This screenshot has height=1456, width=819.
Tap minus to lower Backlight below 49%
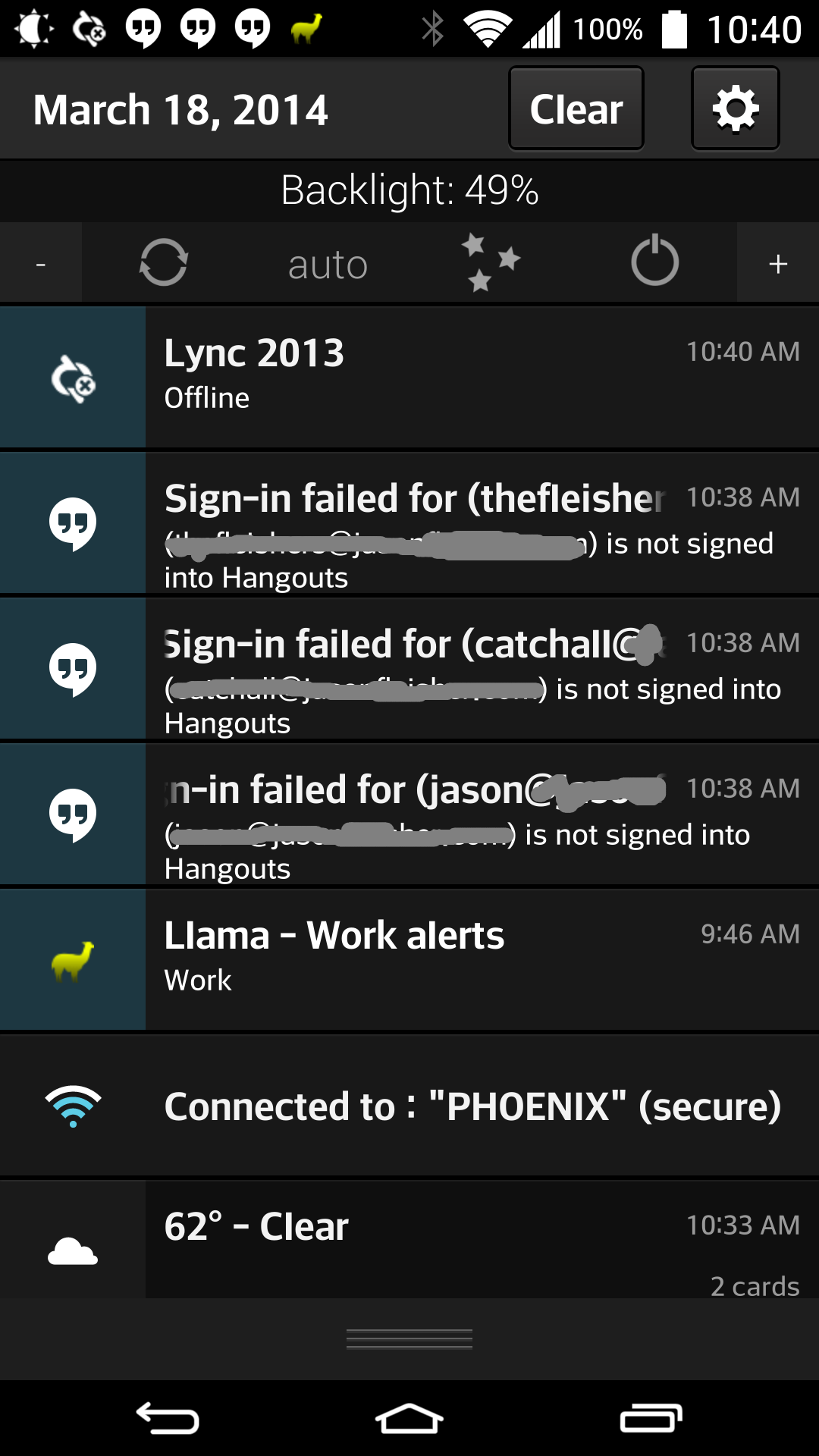tap(39, 263)
